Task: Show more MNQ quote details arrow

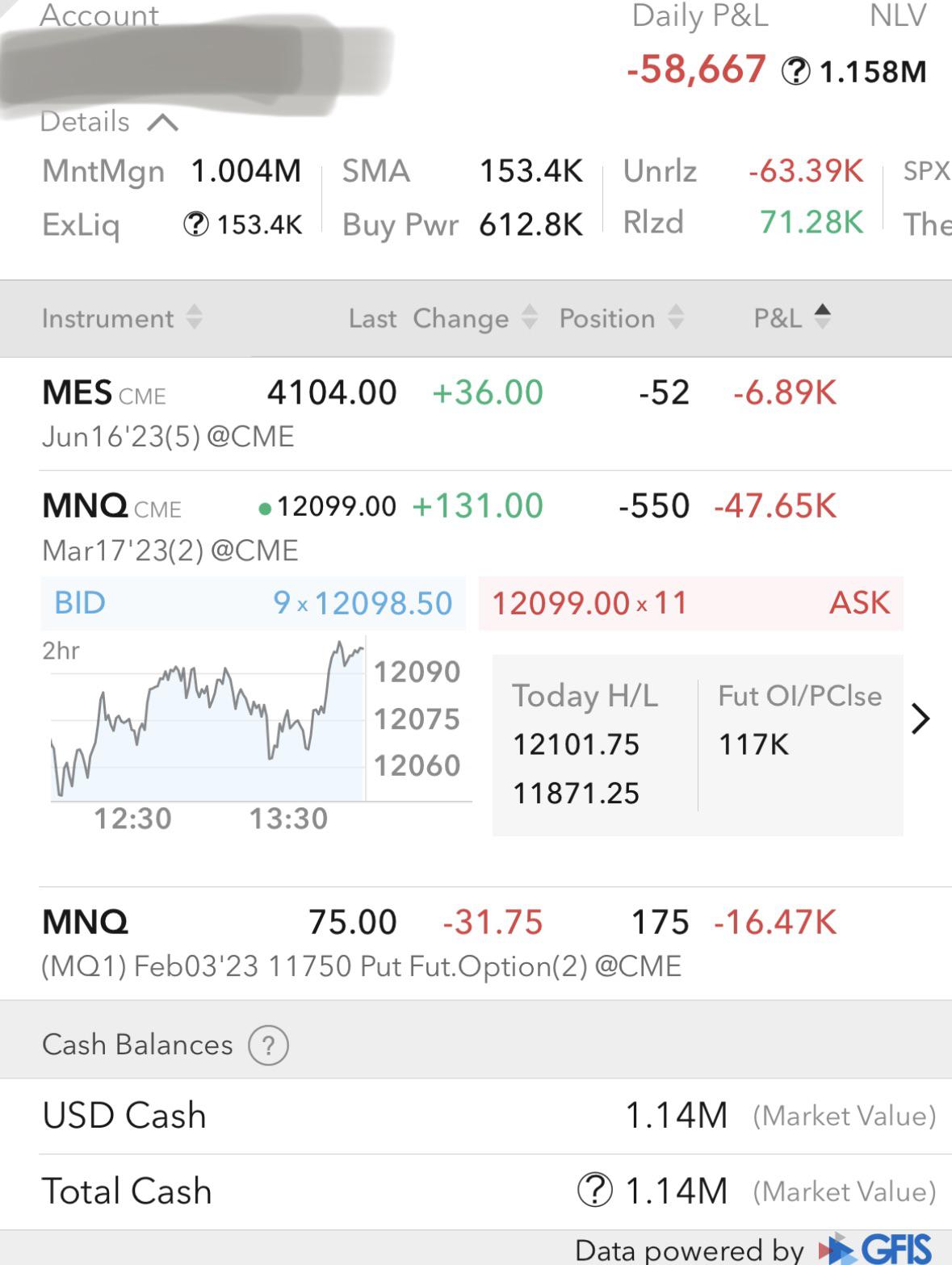Action: (920, 718)
